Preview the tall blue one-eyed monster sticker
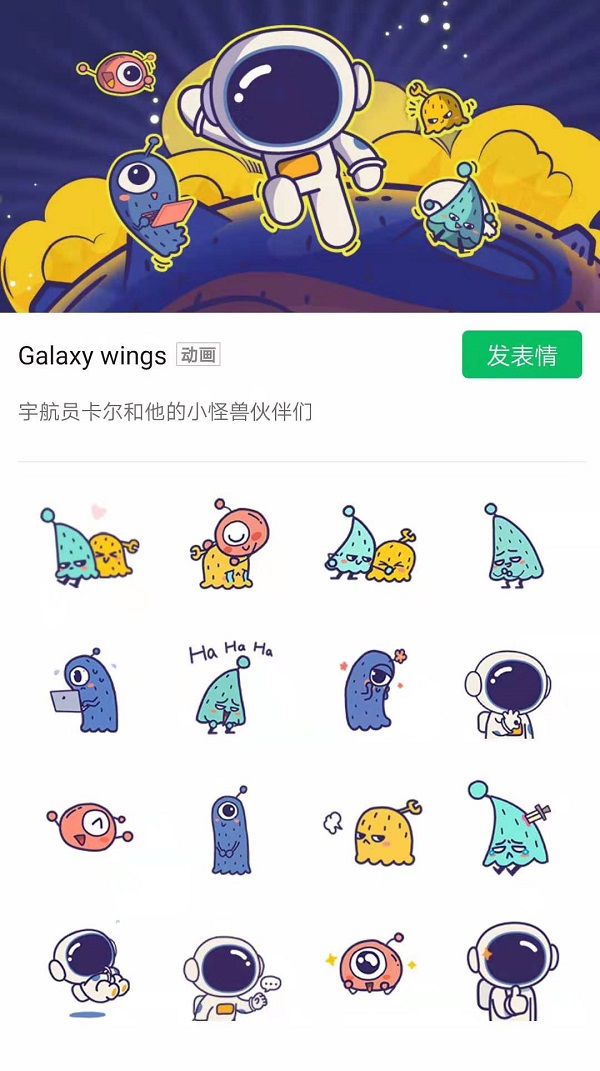Screen dimensions: 600x1071 tap(230, 832)
